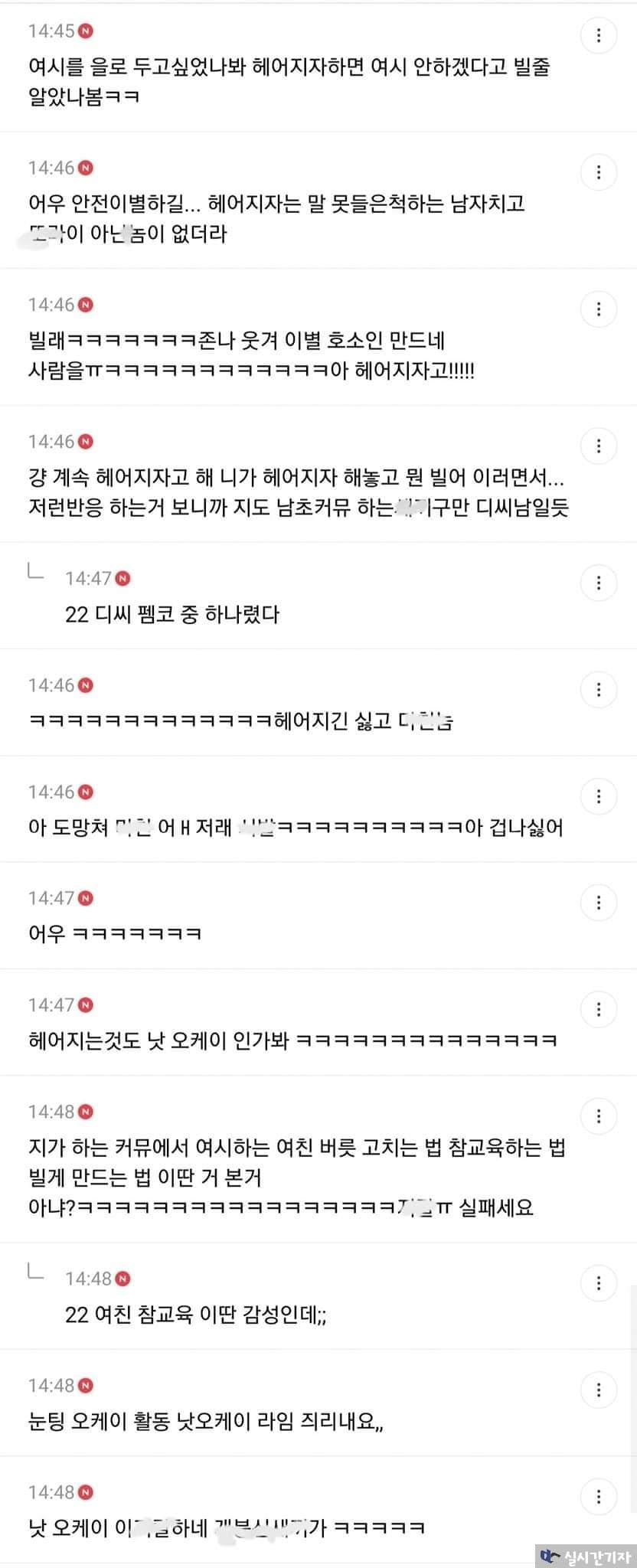Open options for comment '걍 계속 헤어지자고 해'
Image resolution: width=637 pixels, height=1568 pixels.
tap(598, 446)
